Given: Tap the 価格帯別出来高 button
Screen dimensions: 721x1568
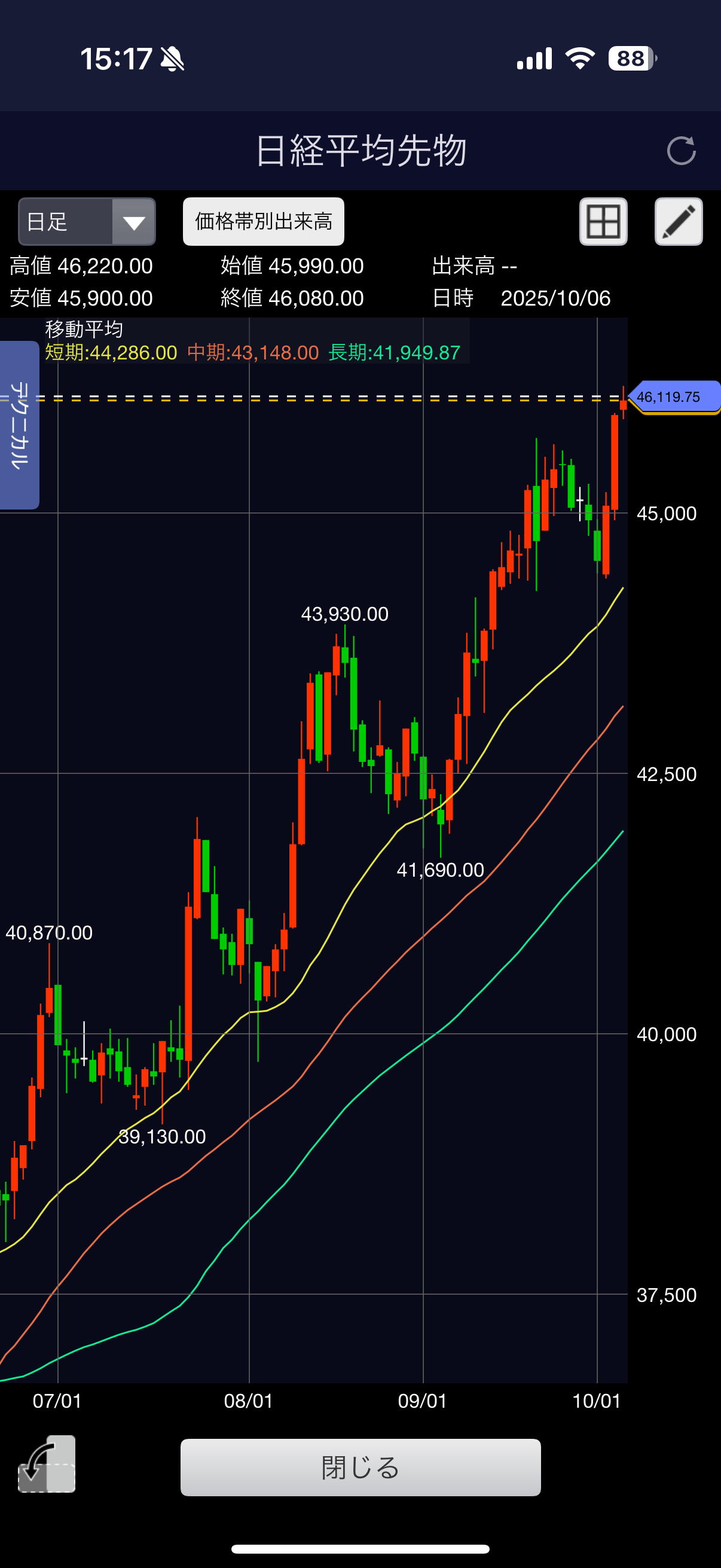Looking at the screenshot, I should point(264,221).
